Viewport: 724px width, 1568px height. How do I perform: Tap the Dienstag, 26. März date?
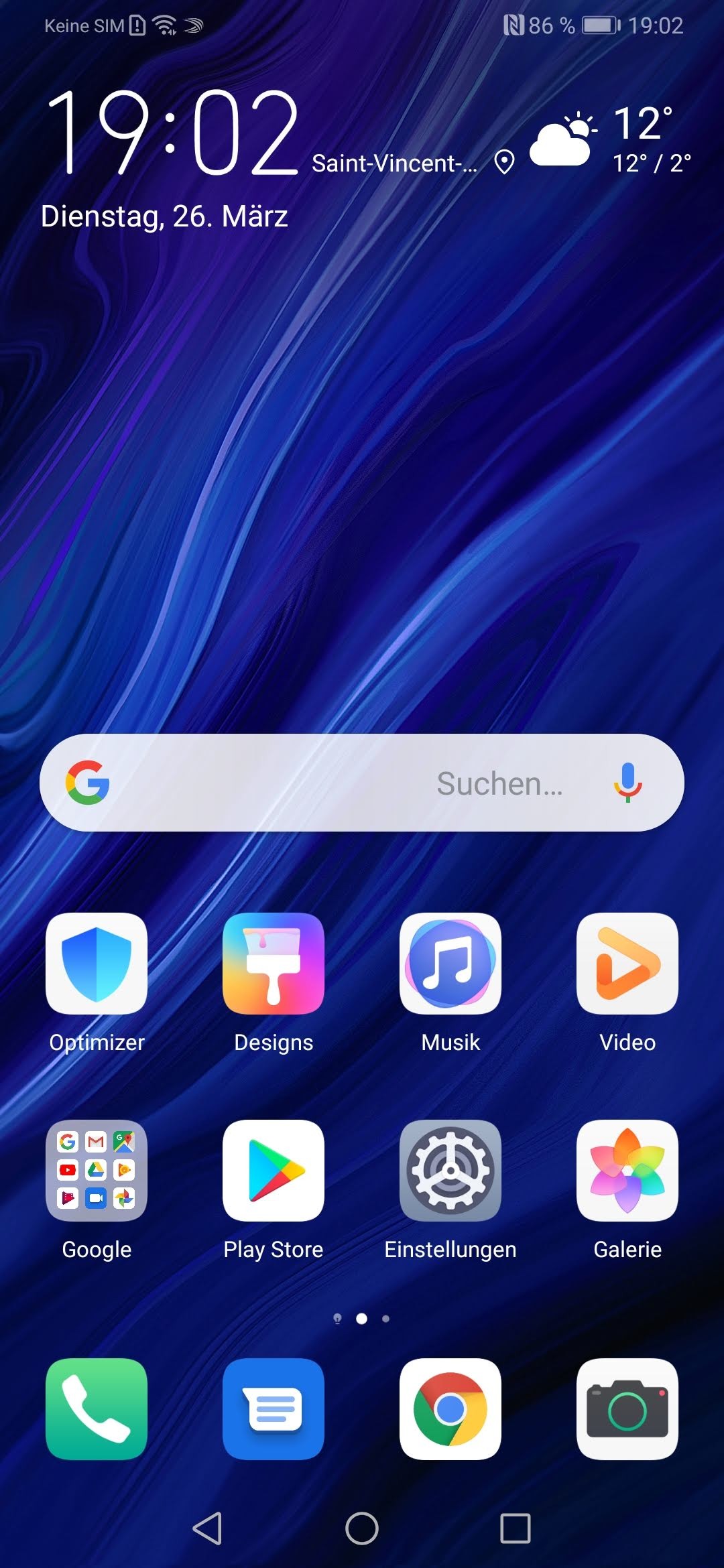click(164, 216)
